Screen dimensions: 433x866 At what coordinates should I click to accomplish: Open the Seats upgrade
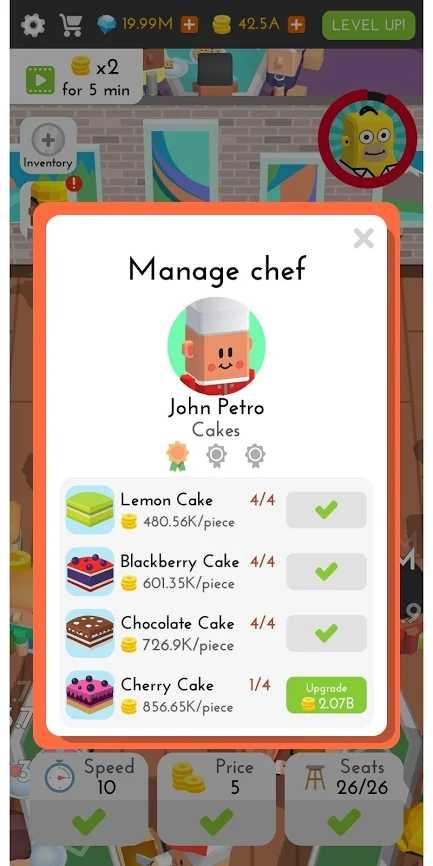click(x=345, y=798)
